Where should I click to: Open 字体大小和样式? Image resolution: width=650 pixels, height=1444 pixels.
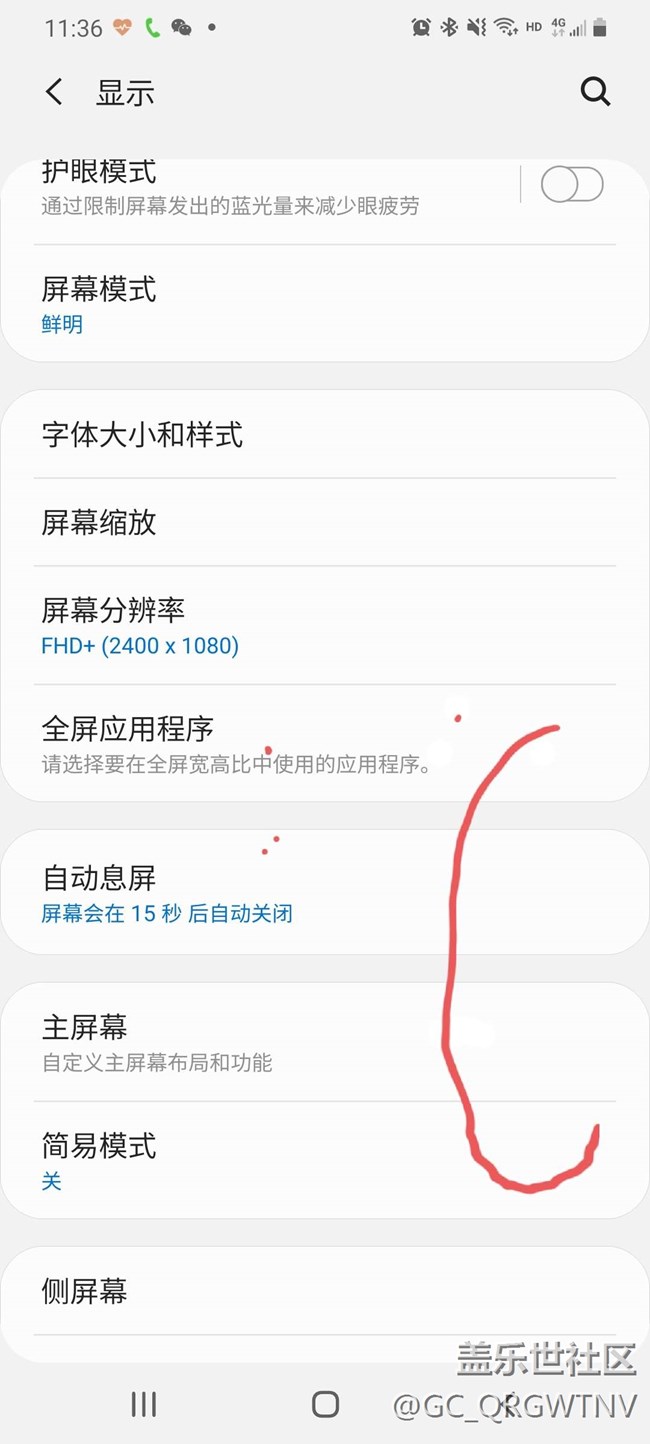click(300, 435)
